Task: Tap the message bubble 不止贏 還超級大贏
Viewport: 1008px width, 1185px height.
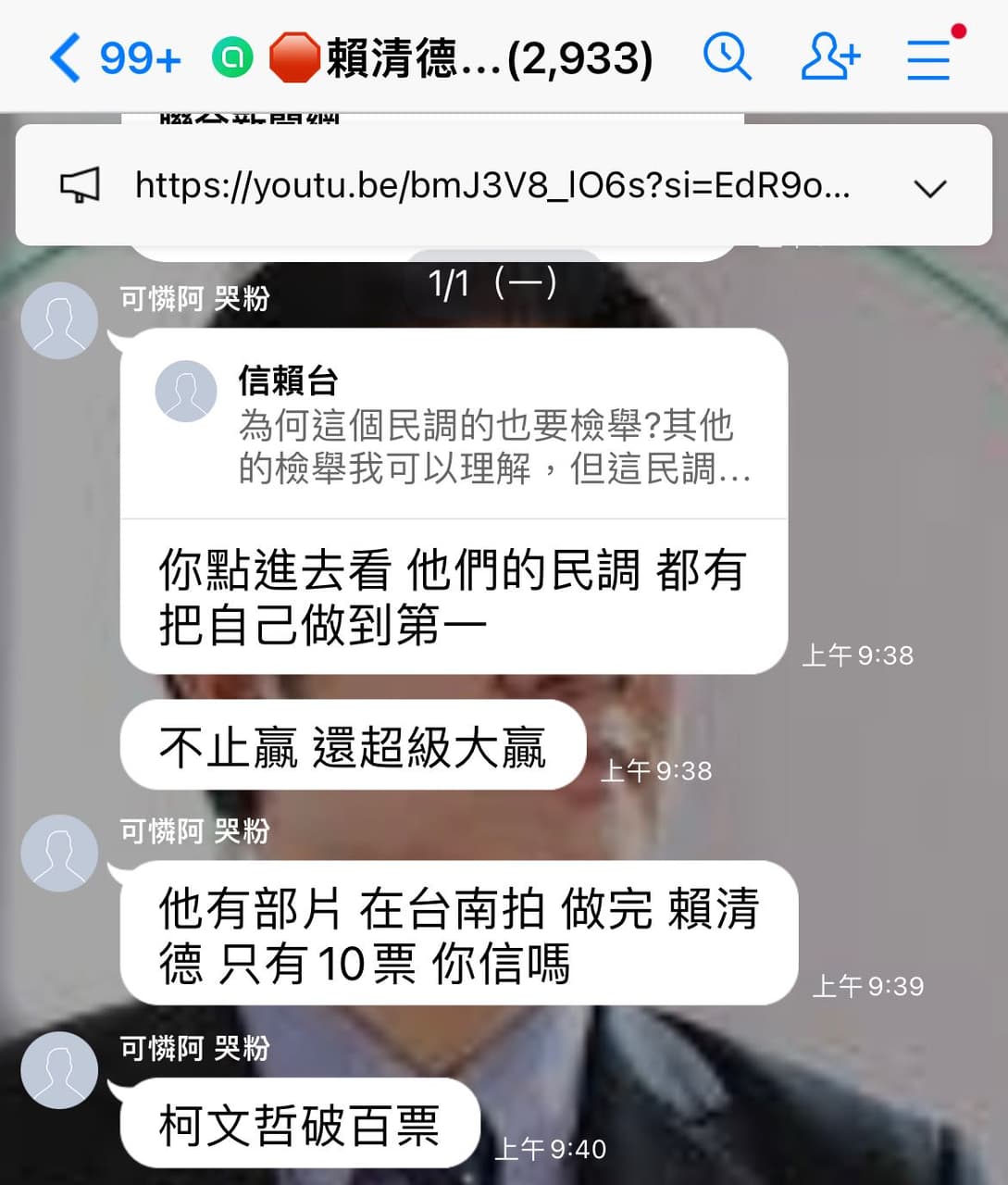Action: tap(354, 745)
